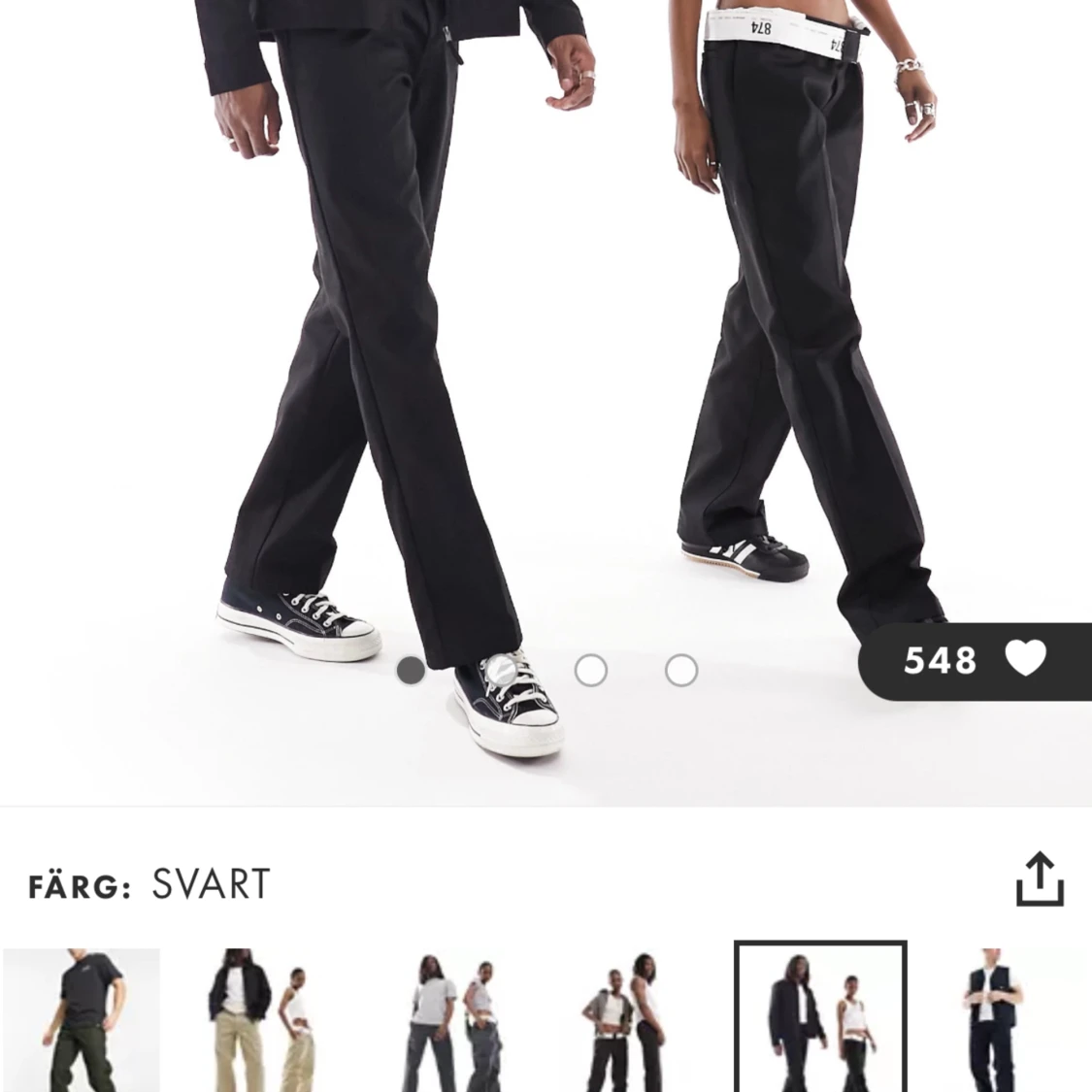Select the navy trousers colour thumbnail
Image resolution: width=1092 pixels, height=1092 pixels.
click(x=992, y=1020)
